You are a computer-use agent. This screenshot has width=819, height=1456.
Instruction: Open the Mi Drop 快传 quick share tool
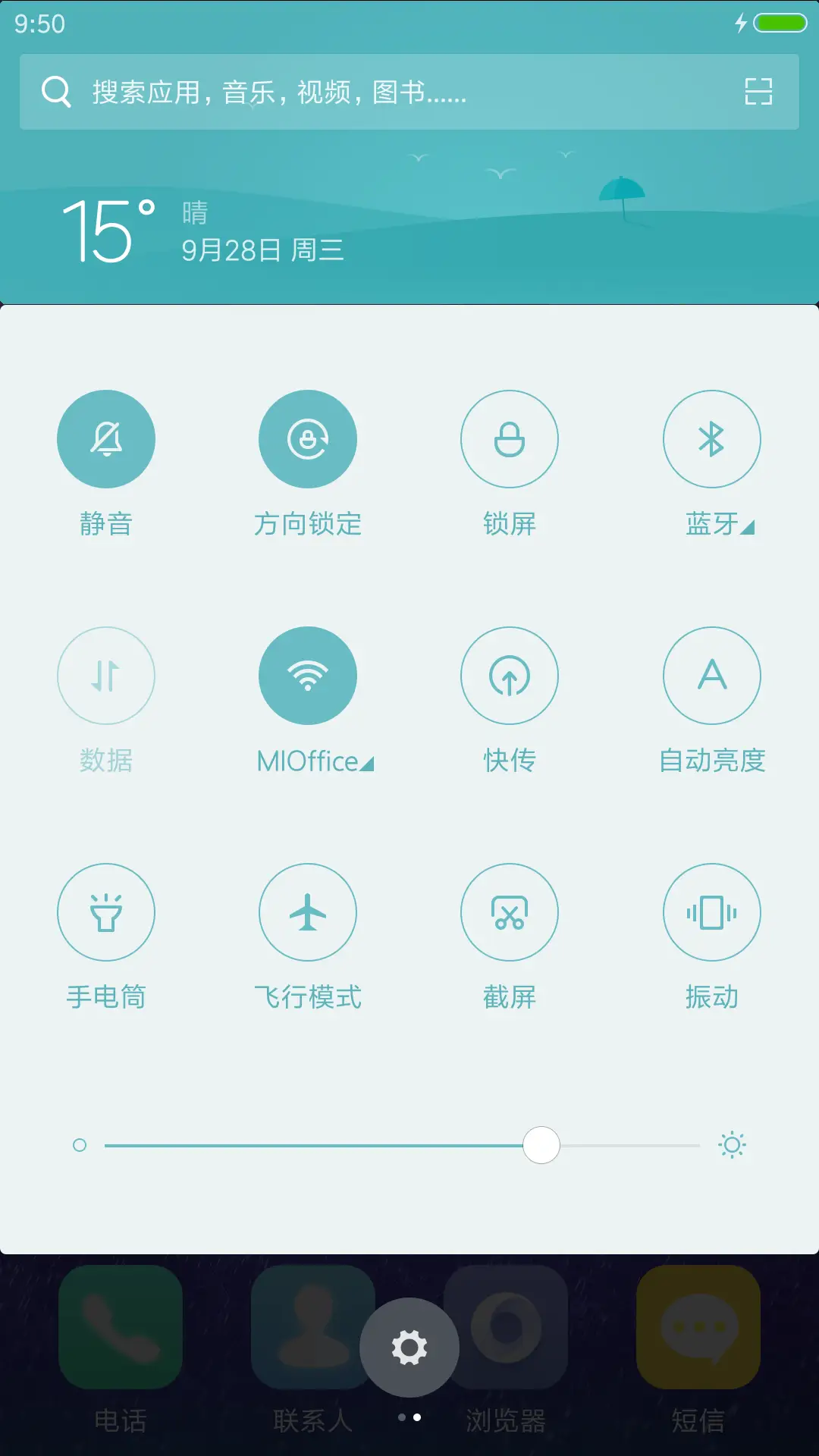tap(510, 676)
